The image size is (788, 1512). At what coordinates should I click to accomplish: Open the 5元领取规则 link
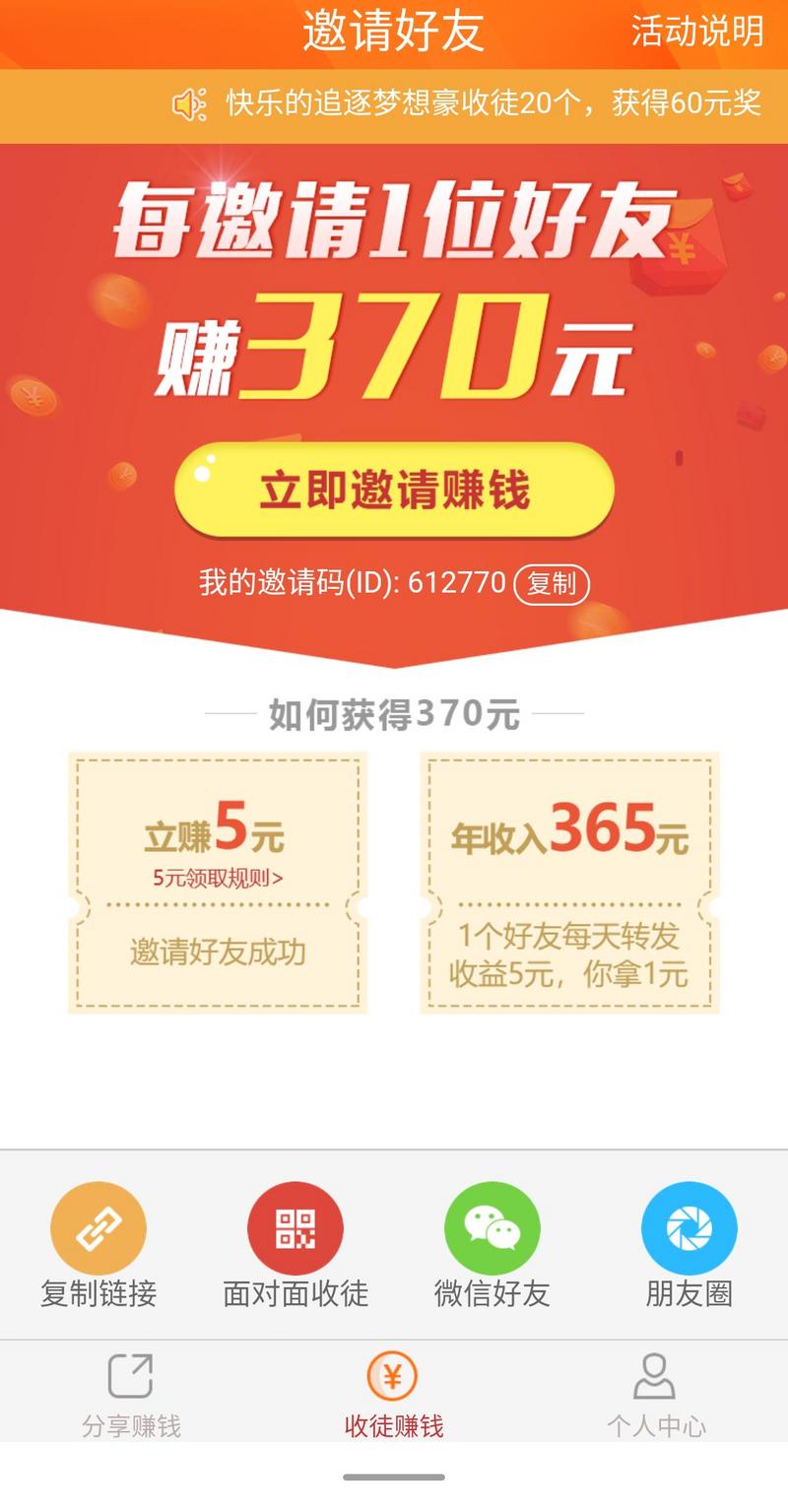click(x=218, y=878)
